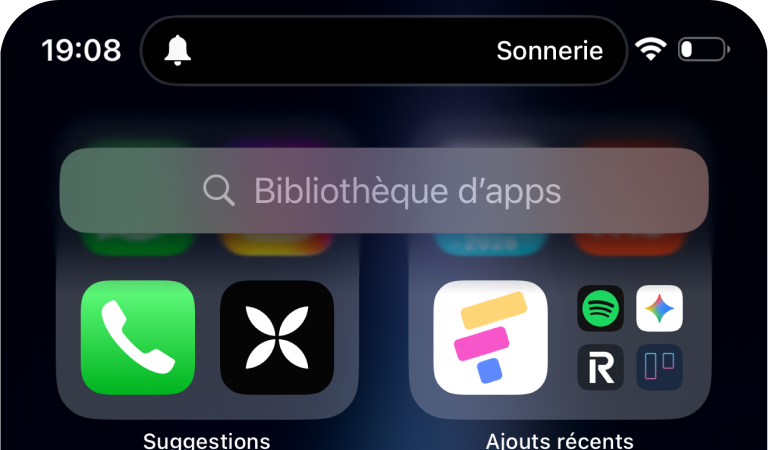Expand the Ajouts récents small apps group
The width and height of the screenshot is (768, 450).
tap(630, 338)
